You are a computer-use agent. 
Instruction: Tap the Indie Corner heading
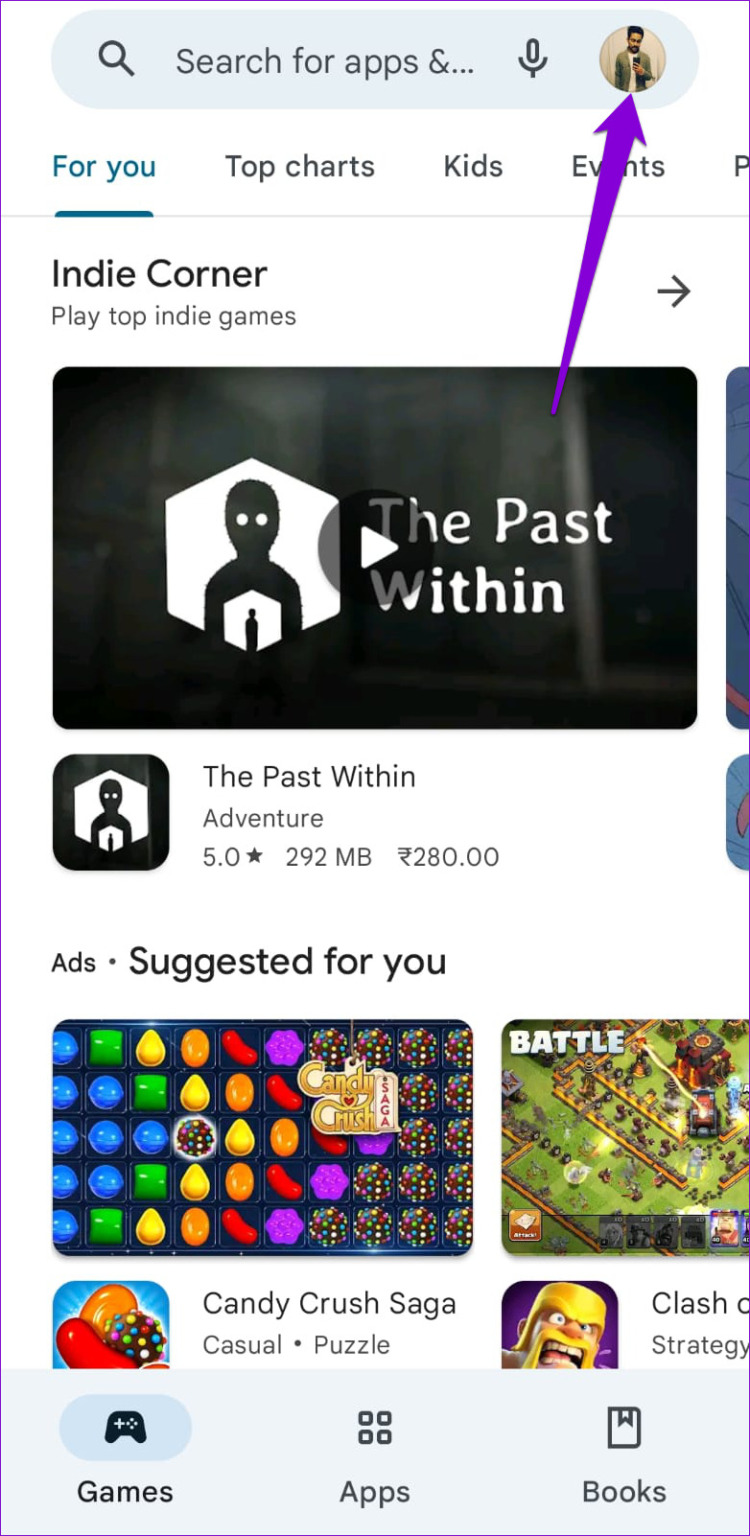coord(158,273)
